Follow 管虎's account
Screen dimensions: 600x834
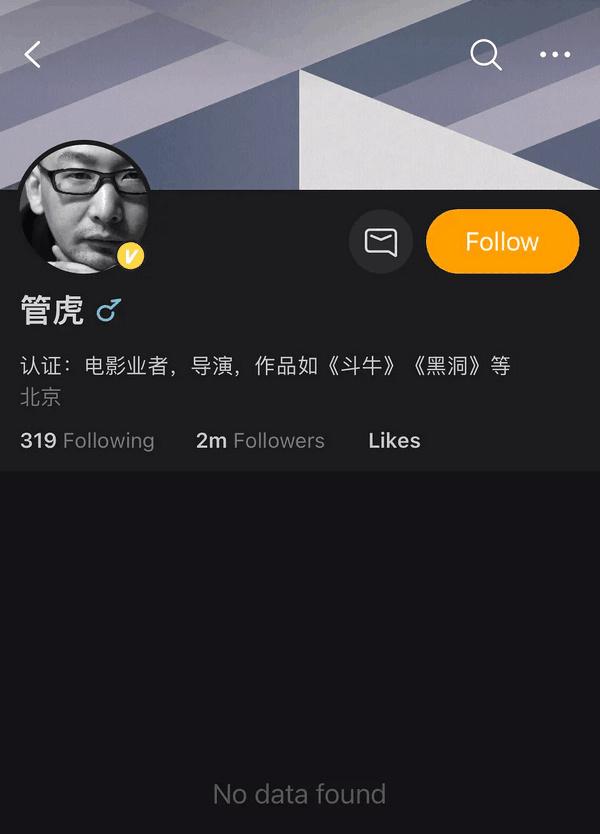(502, 242)
